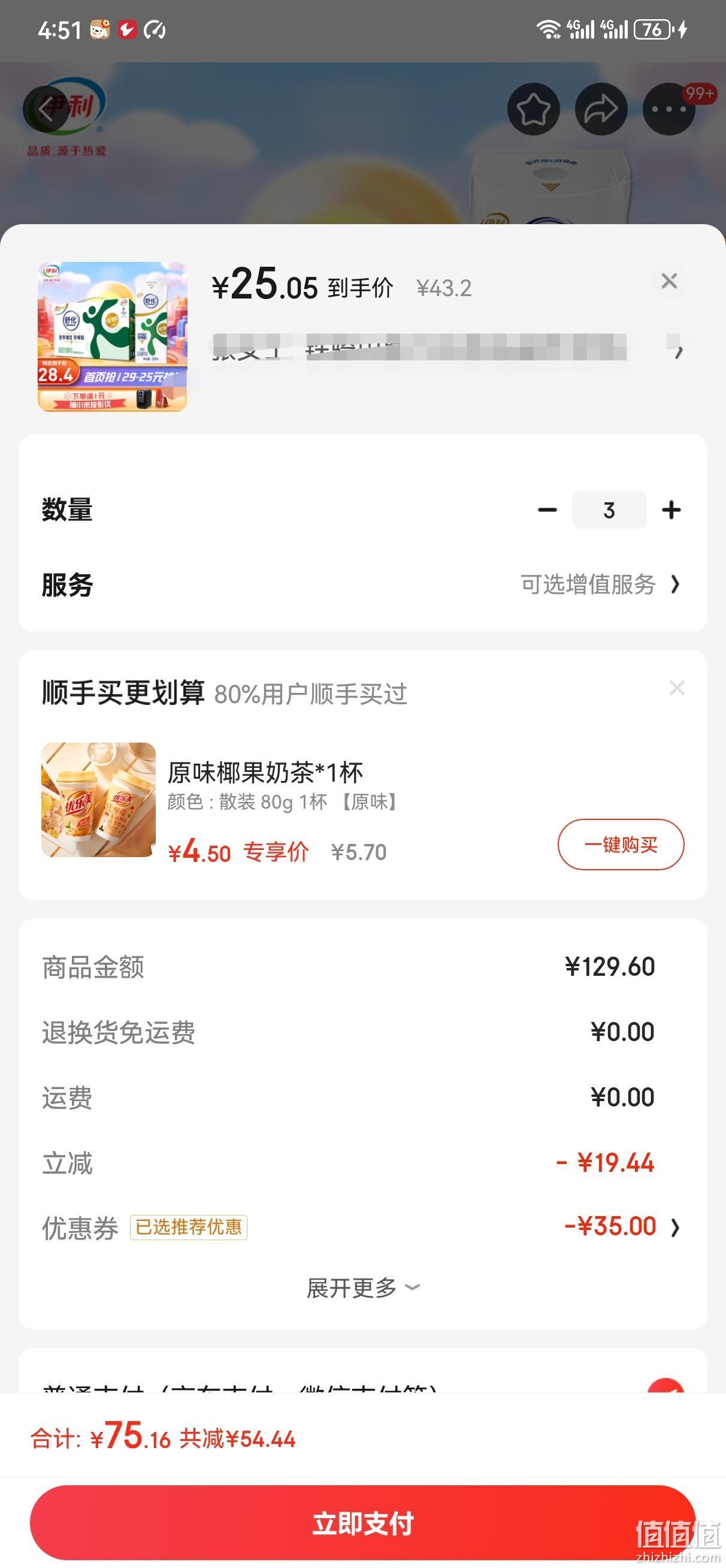Add this product to favorites with star
The height and width of the screenshot is (1568, 726).
click(x=533, y=109)
